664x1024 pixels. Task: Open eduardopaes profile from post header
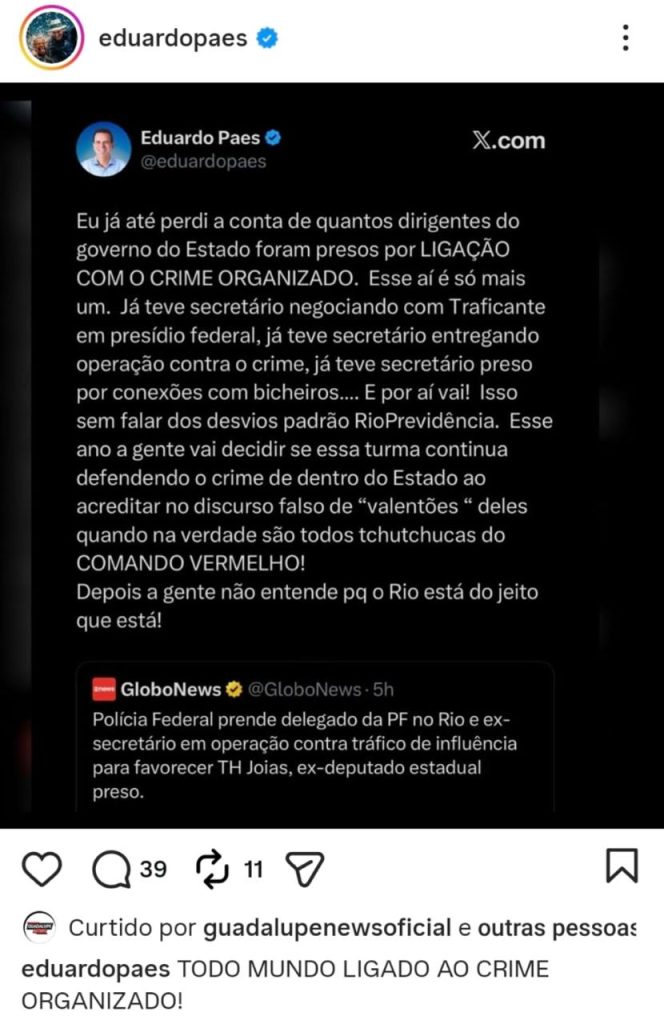point(172,38)
